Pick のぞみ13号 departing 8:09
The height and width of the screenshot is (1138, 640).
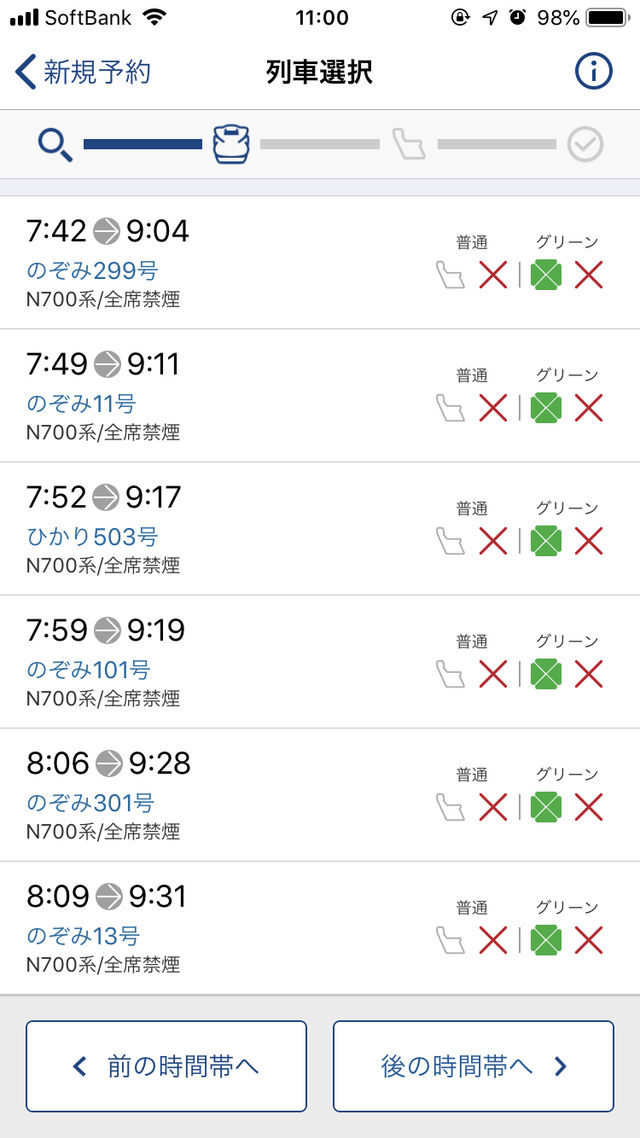320,928
